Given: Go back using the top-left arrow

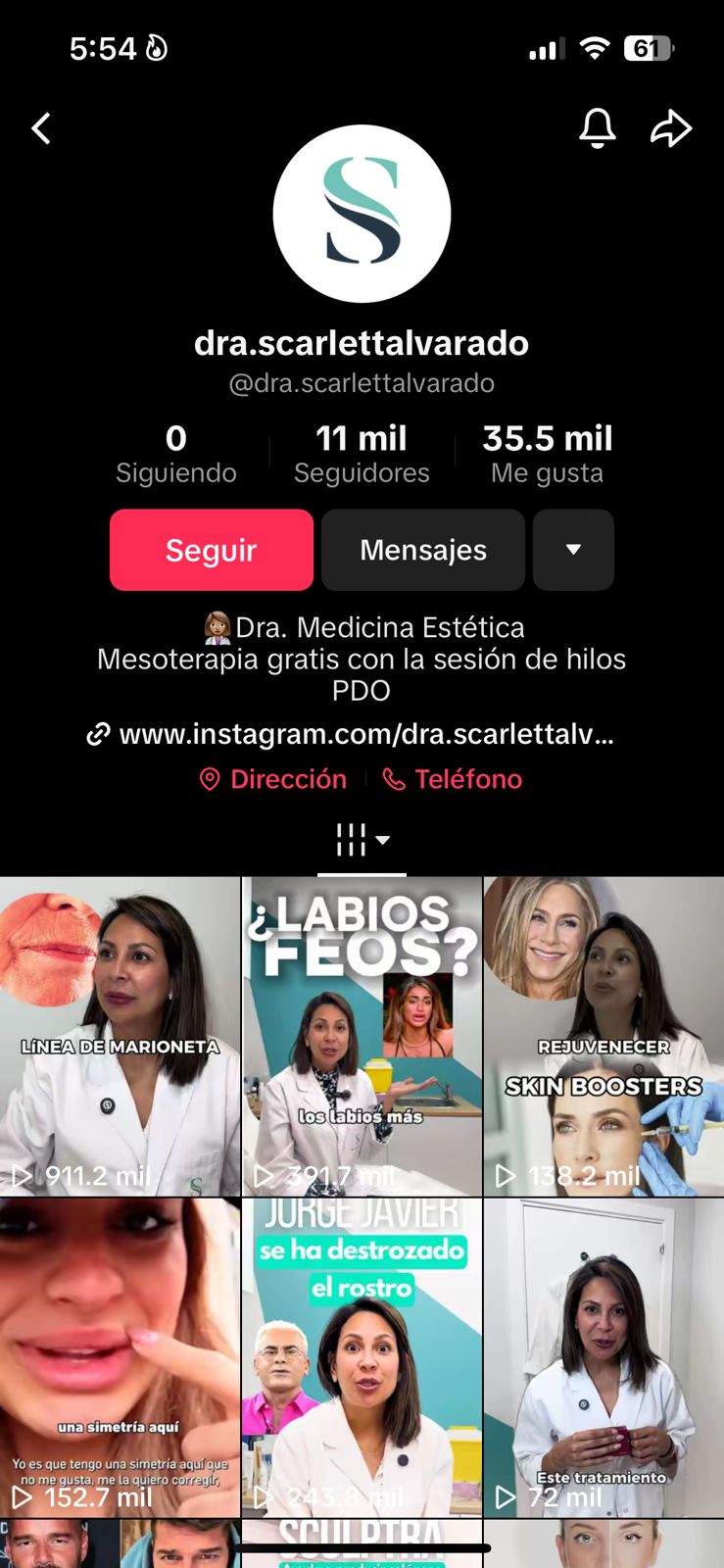Looking at the screenshot, I should pyautogui.click(x=41, y=128).
